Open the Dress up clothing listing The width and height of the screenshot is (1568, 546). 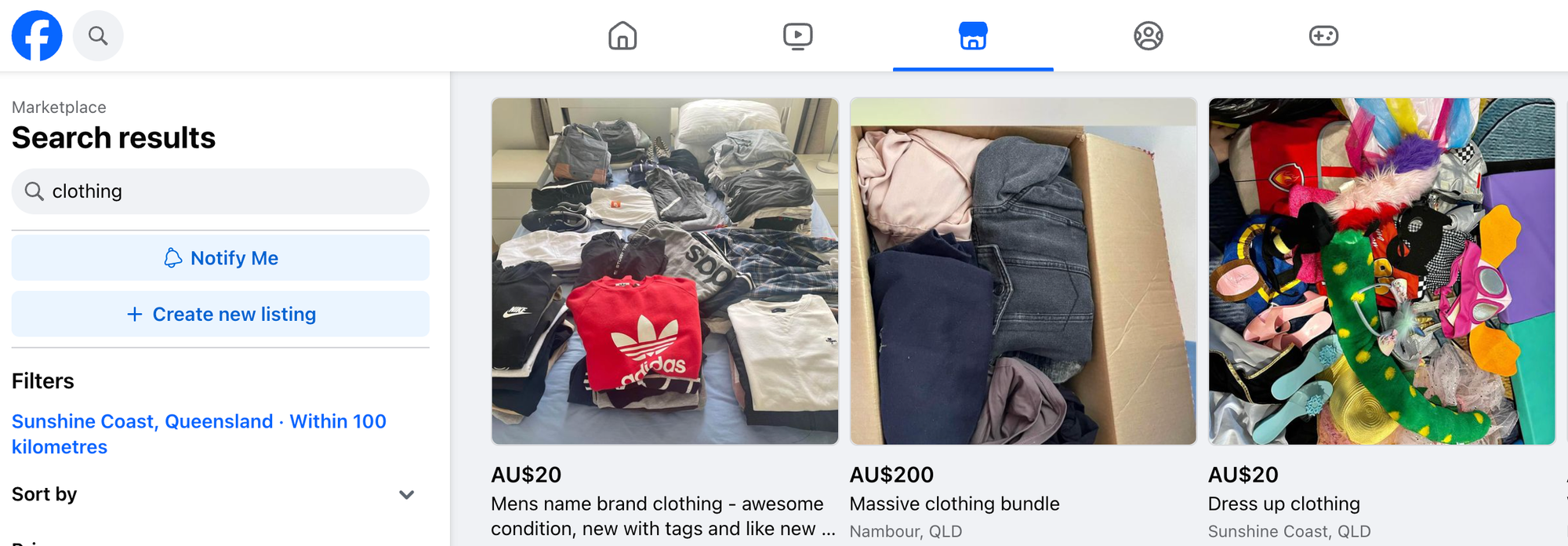tap(1381, 271)
